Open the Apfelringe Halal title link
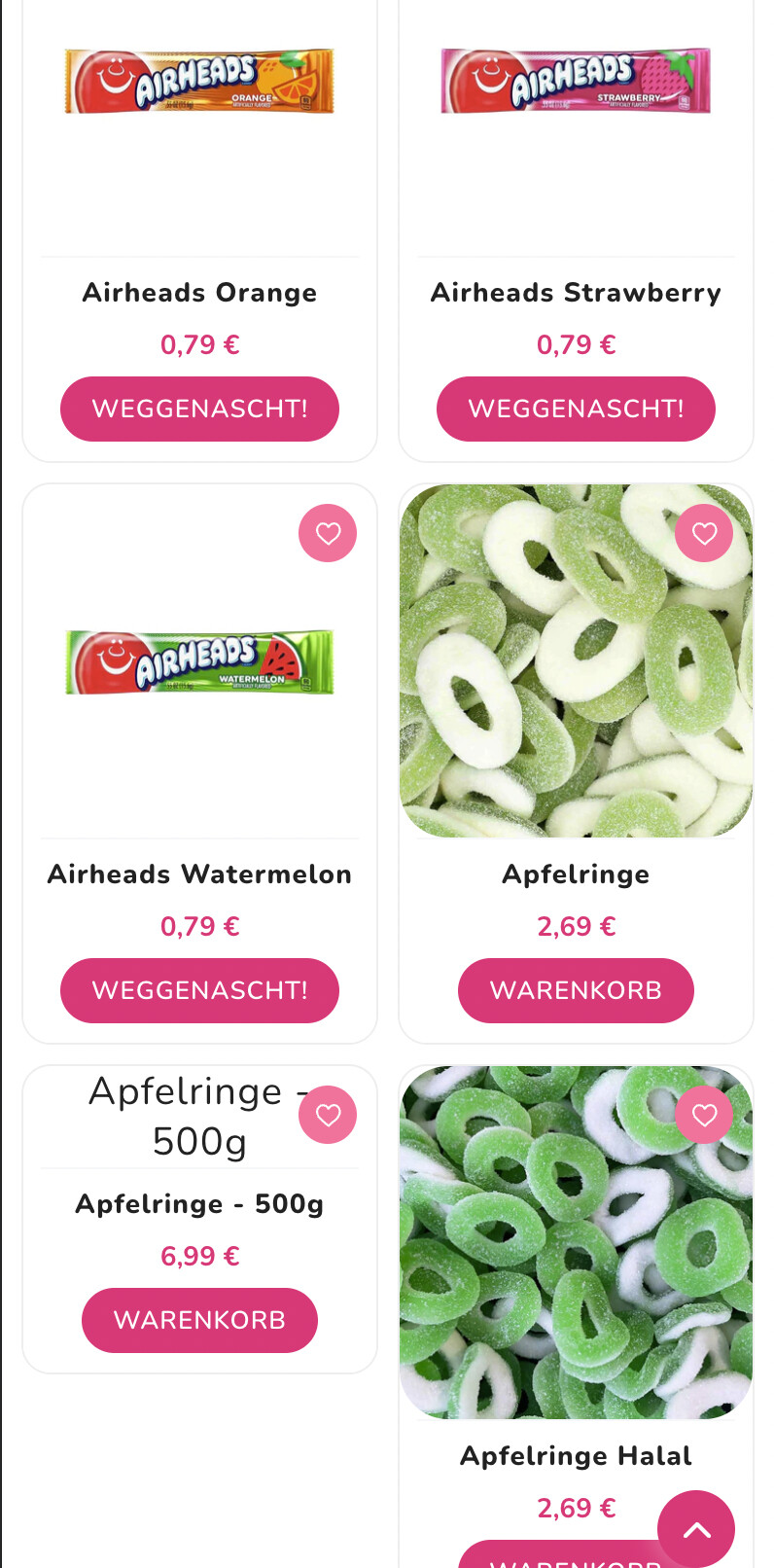The height and width of the screenshot is (1568, 774). coord(576,1456)
